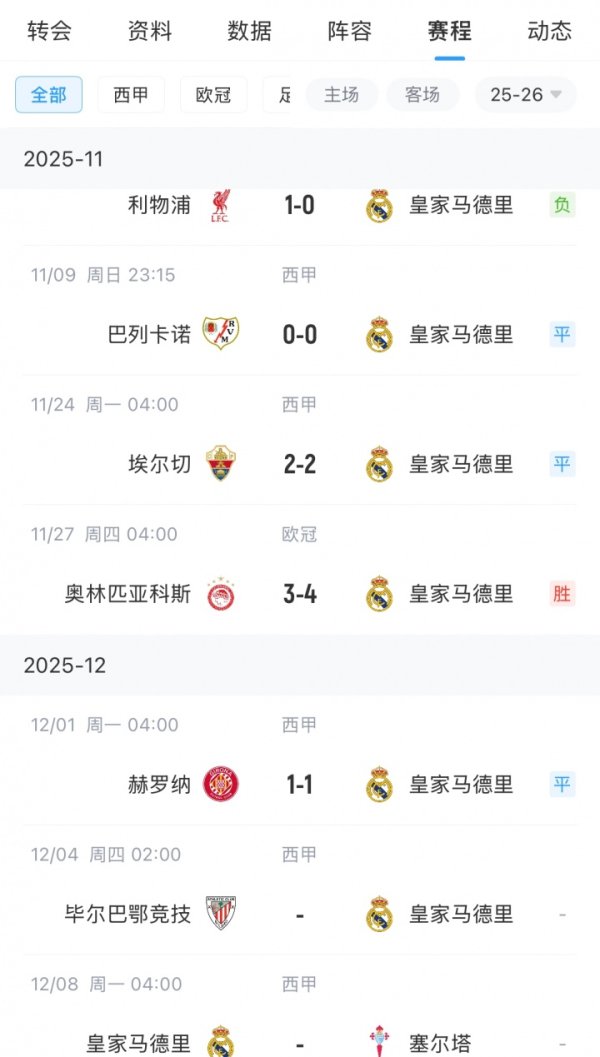Go to the 数据 tab

coord(249,31)
